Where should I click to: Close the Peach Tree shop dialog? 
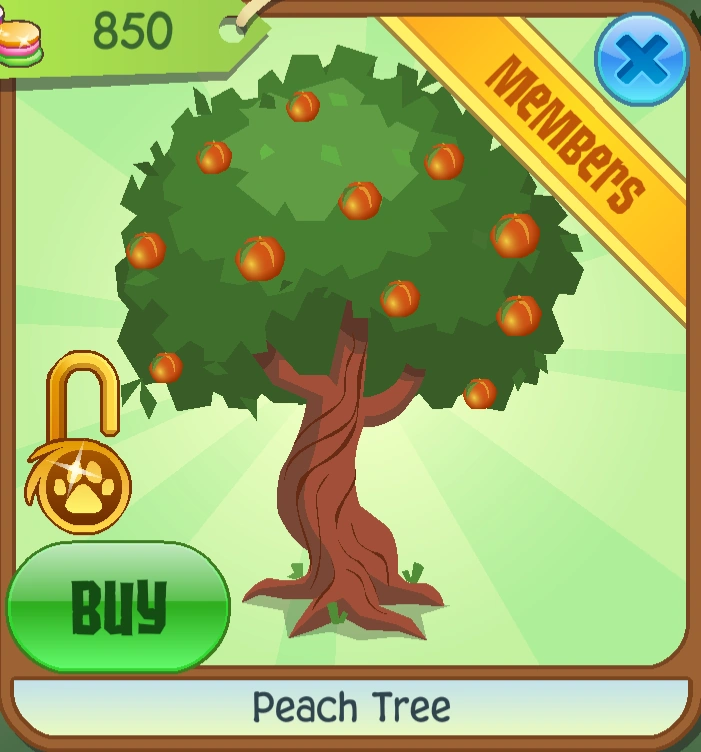(641, 60)
